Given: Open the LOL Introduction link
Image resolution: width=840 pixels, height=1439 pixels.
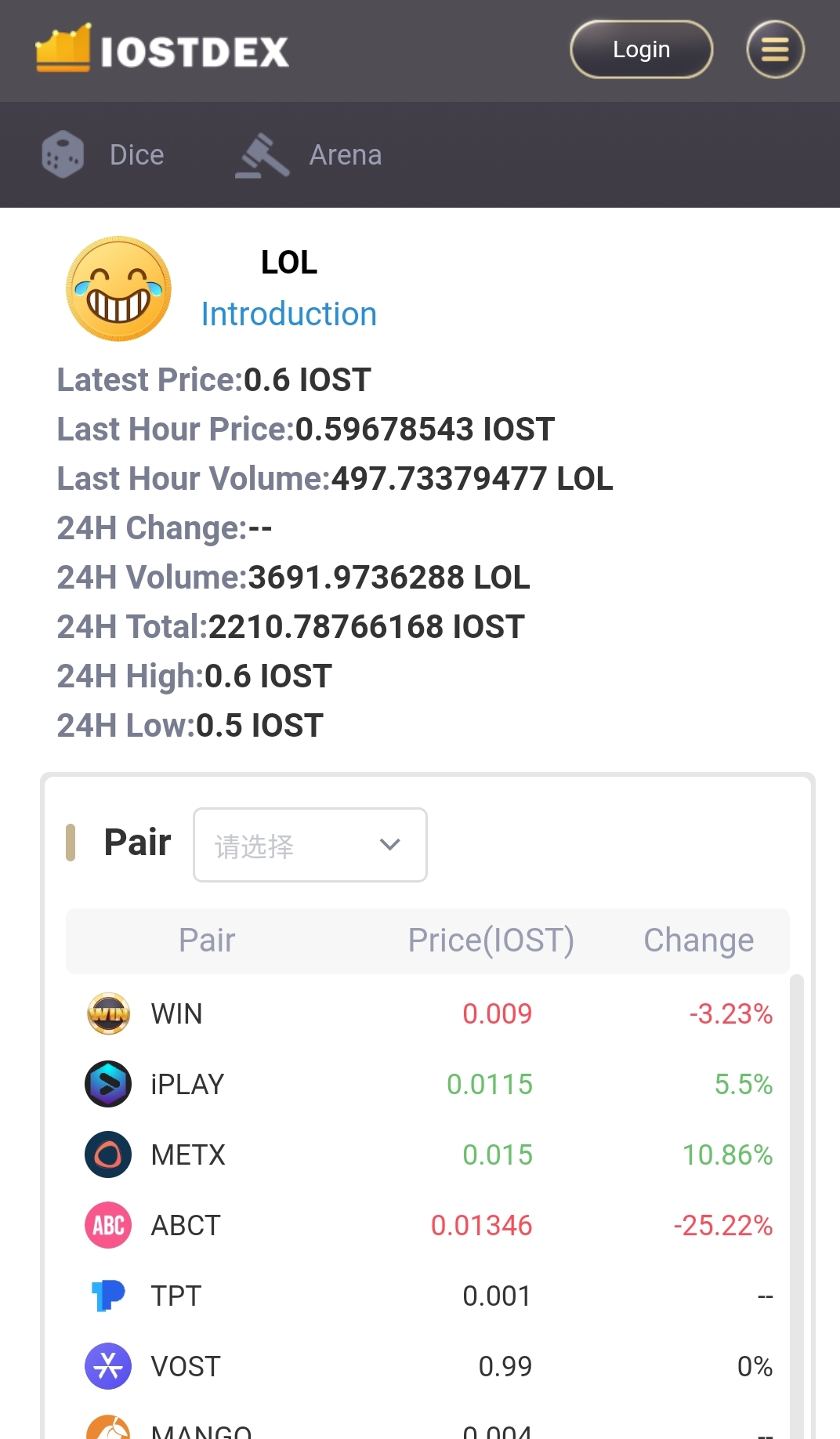Looking at the screenshot, I should [x=288, y=314].
